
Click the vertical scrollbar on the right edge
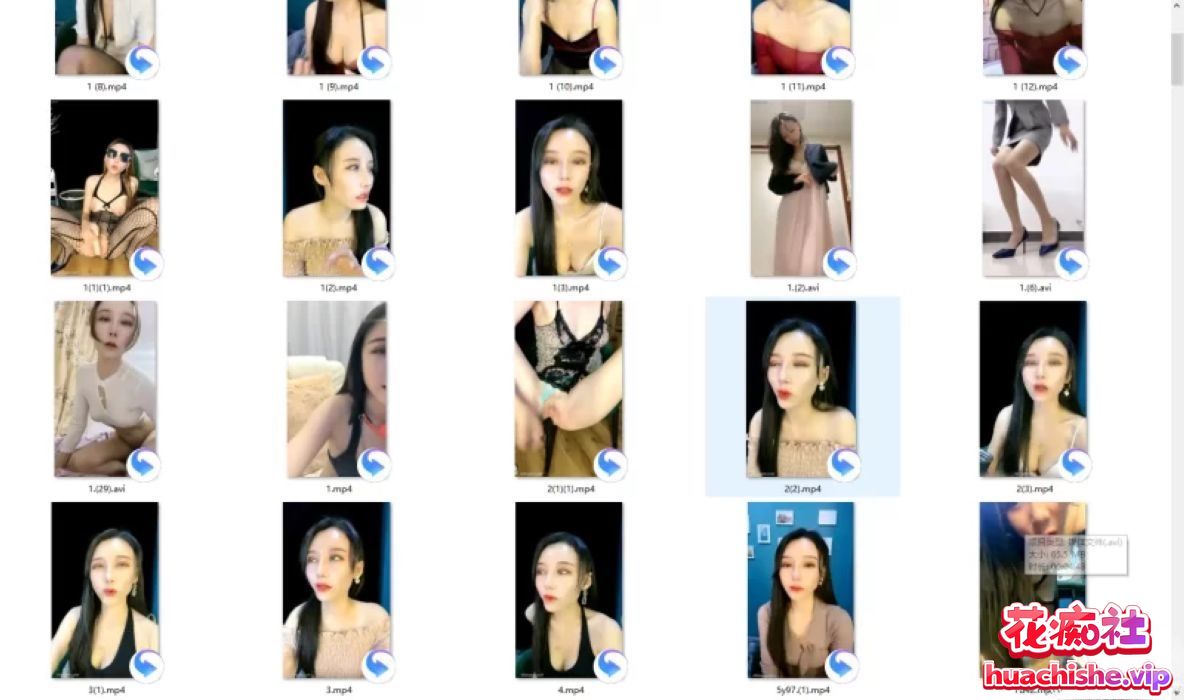click(1177, 60)
